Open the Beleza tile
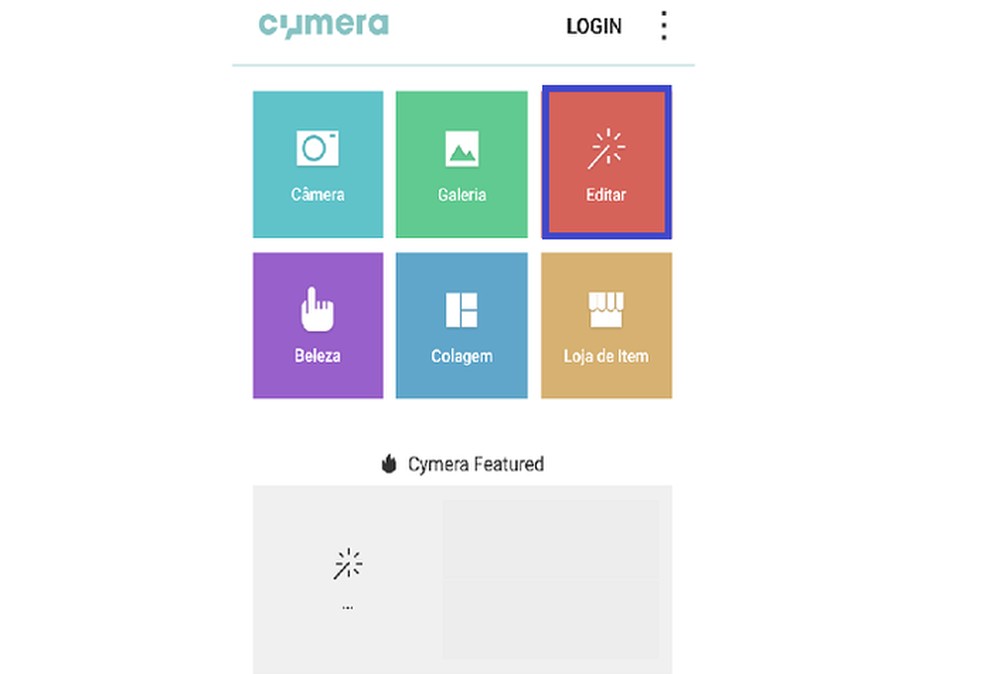984x674 pixels. coord(317,326)
